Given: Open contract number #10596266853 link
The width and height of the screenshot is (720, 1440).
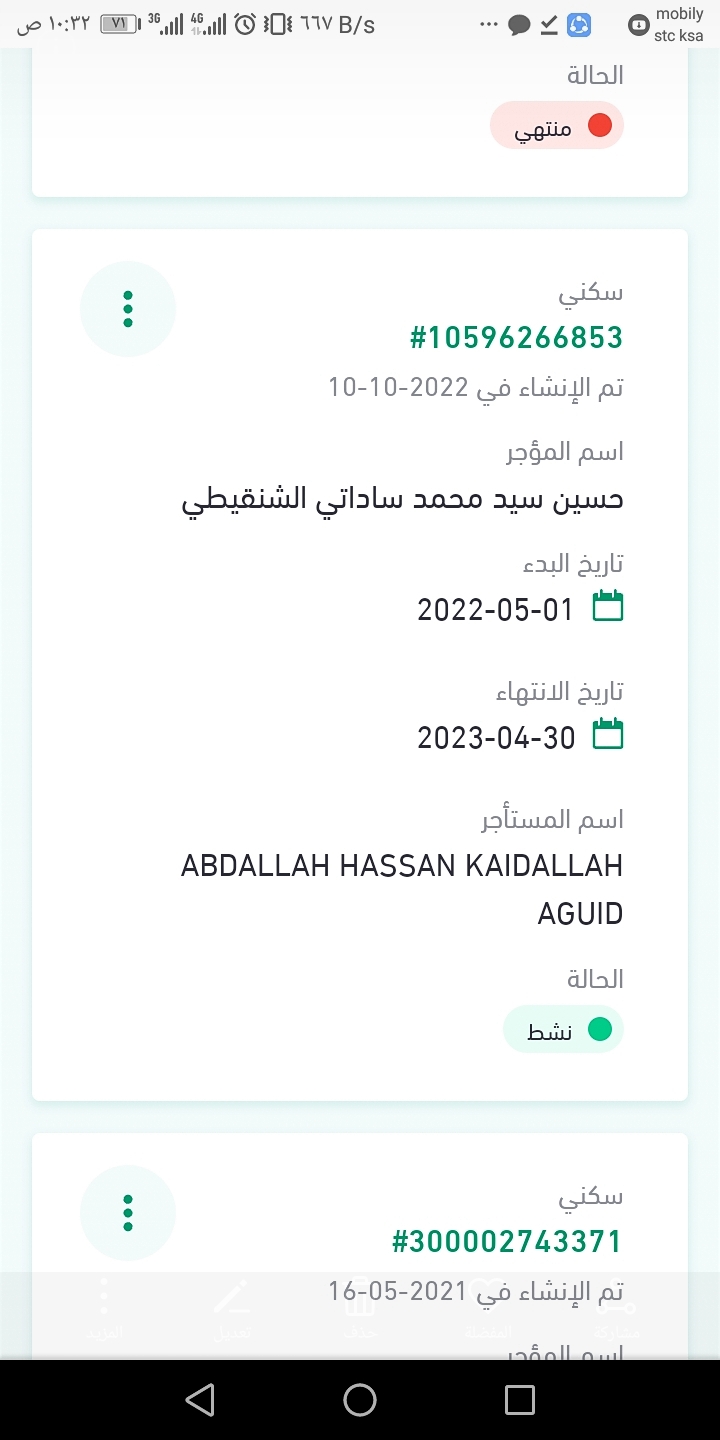Looking at the screenshot, I should [516, 338].
